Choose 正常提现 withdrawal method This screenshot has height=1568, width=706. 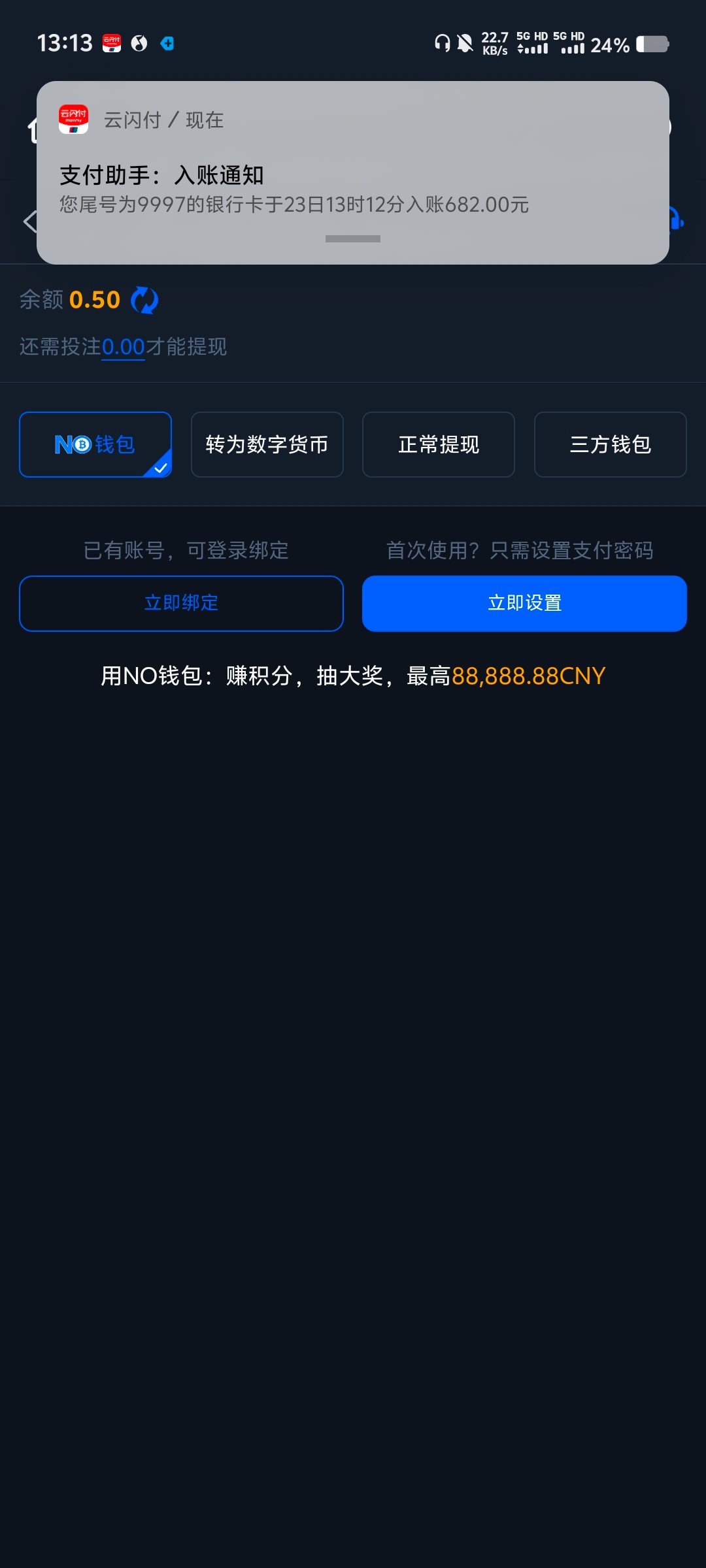coord(439,444)
